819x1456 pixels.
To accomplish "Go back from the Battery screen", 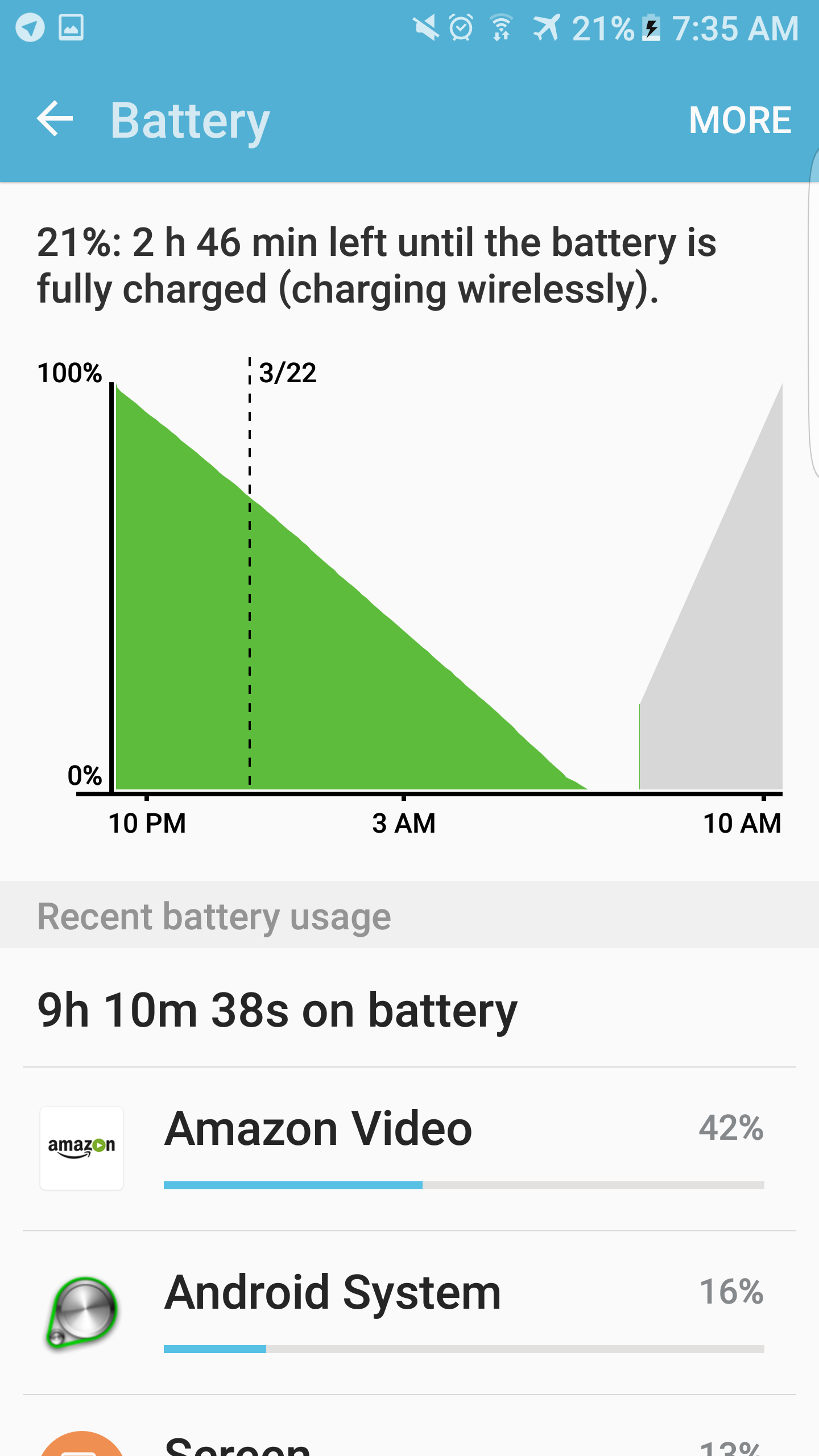I will [55, 119].
